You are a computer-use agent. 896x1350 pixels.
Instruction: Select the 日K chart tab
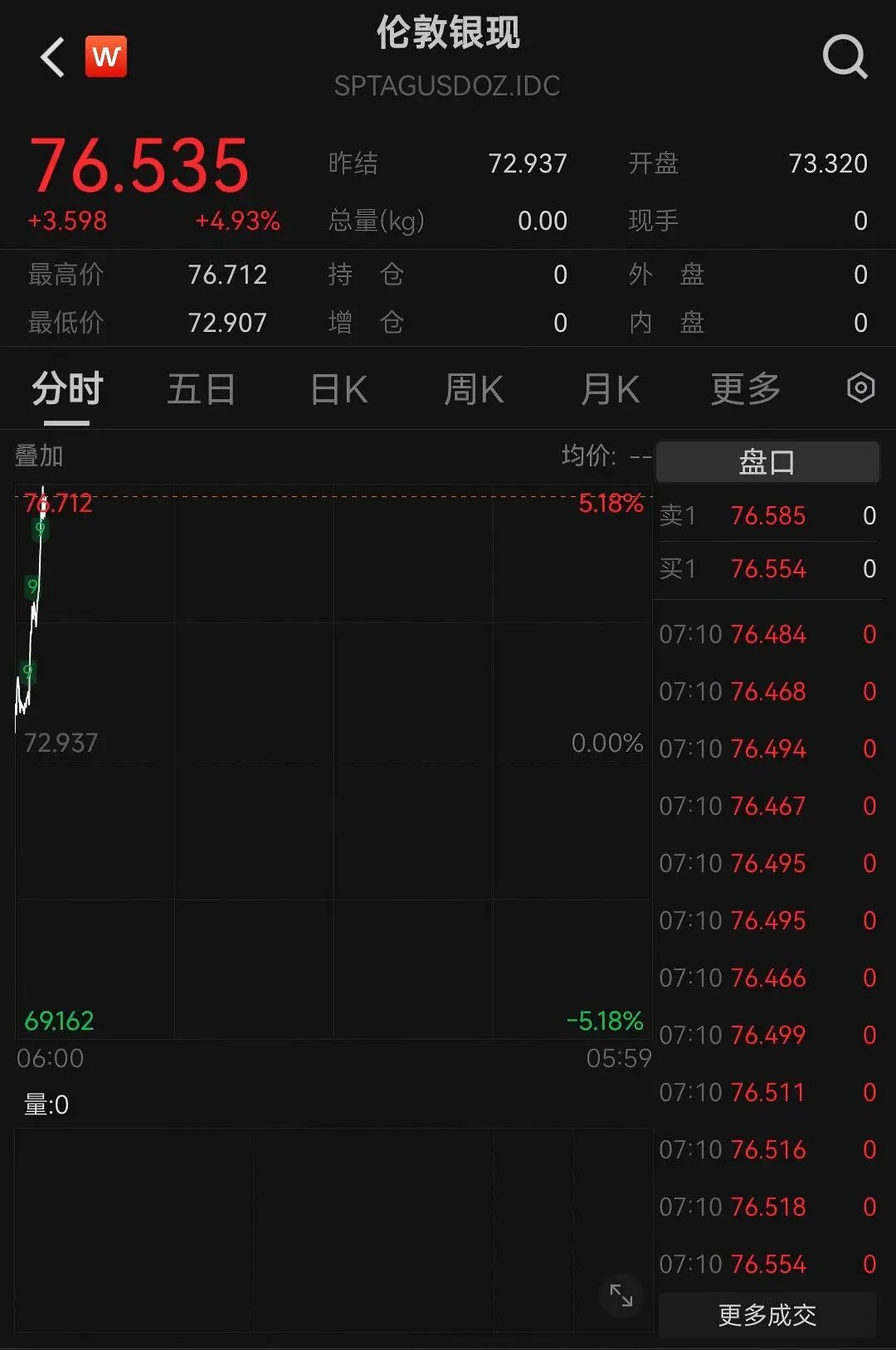point(338,389)
